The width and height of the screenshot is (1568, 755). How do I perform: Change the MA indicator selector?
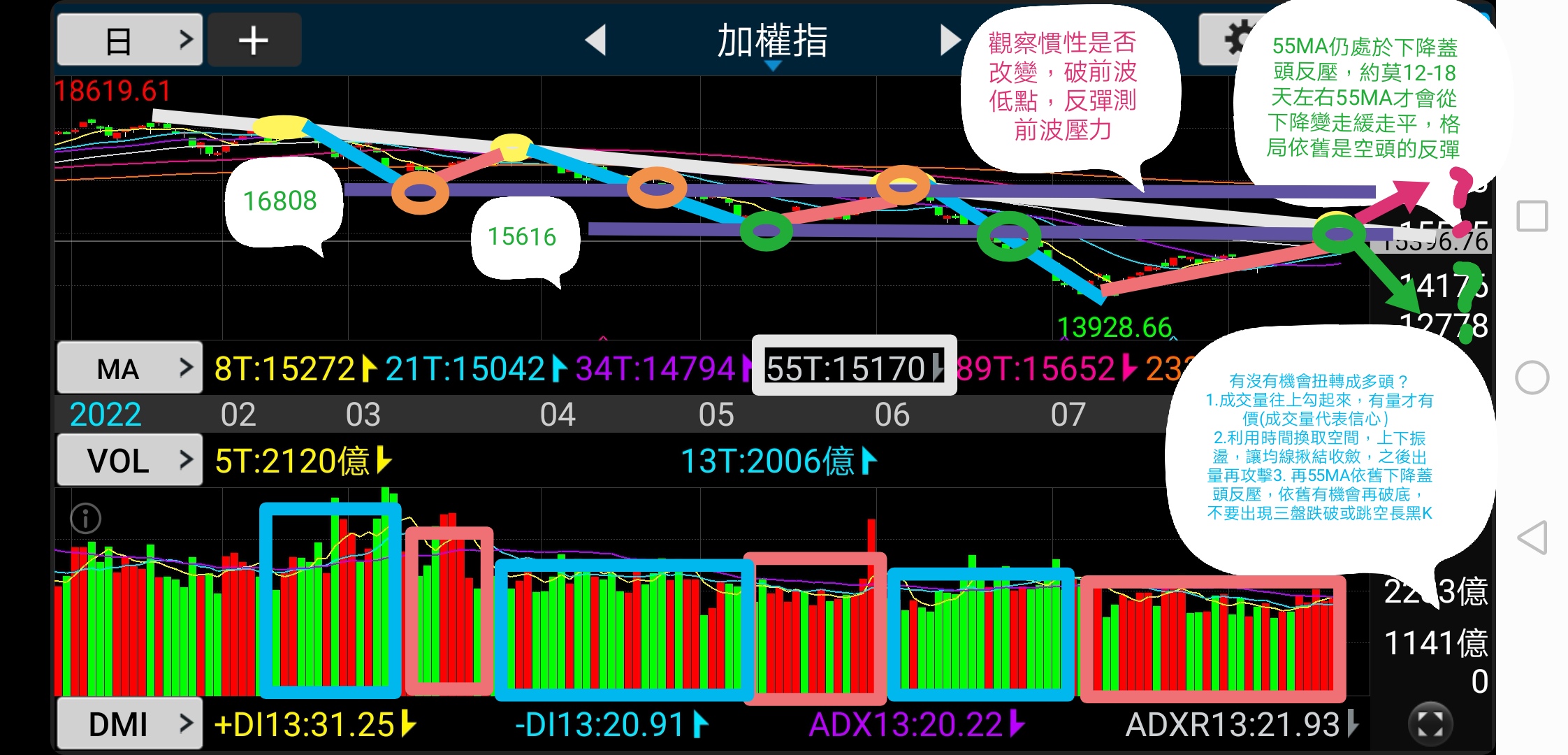129,368
